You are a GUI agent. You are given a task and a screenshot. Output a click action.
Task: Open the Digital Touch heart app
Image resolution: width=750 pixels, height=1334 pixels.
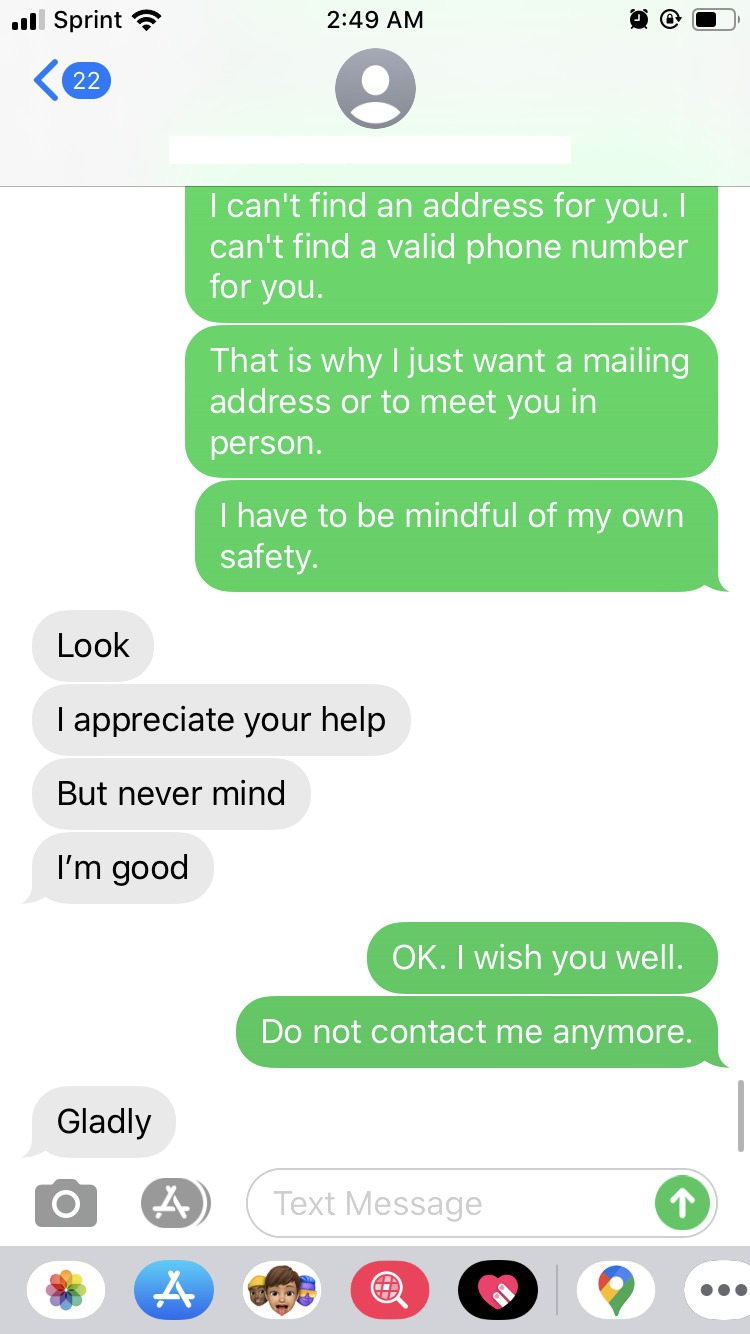(498, 1290)
